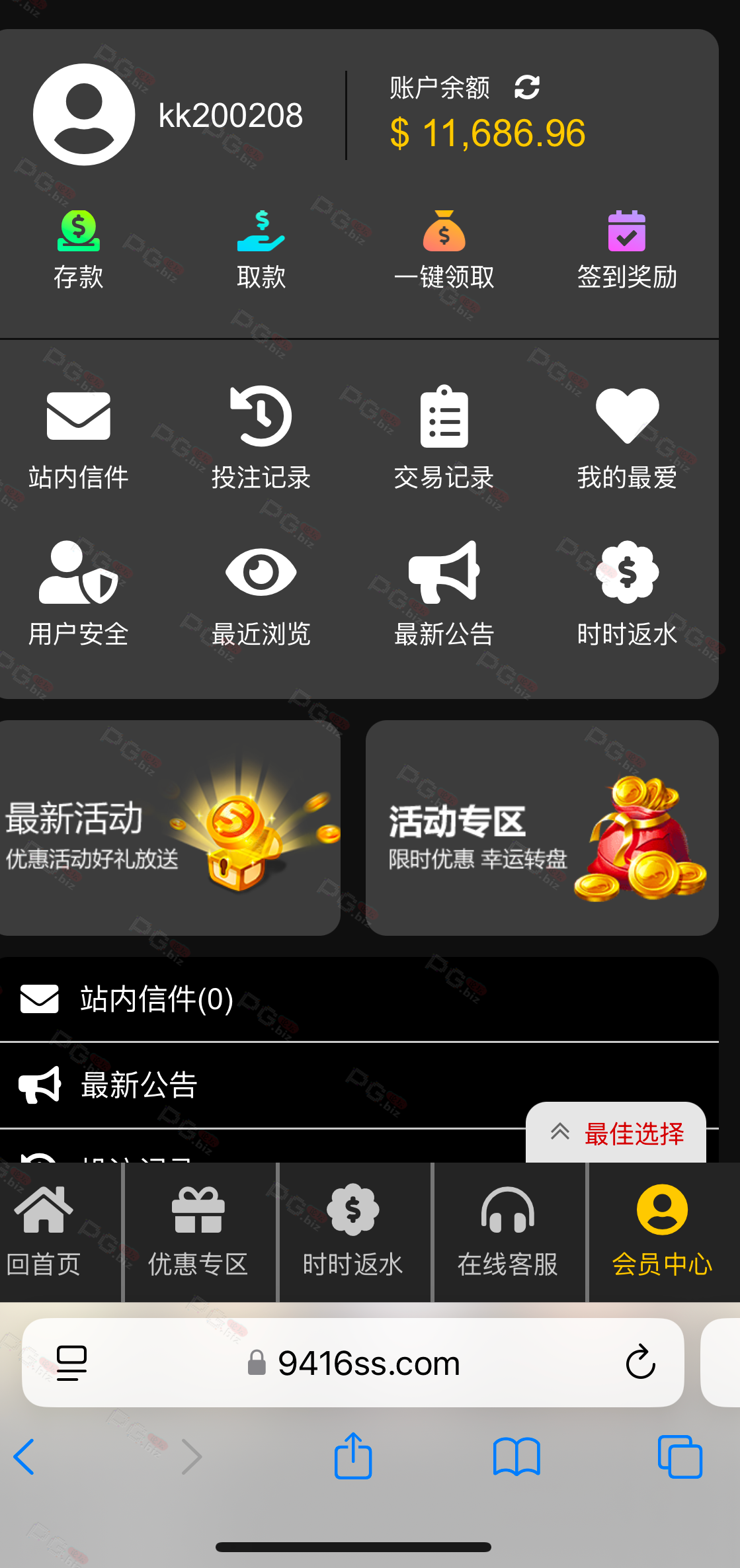Switch to 在线客服 tab
The image size is (740, 1568).
click(508, 1231)
